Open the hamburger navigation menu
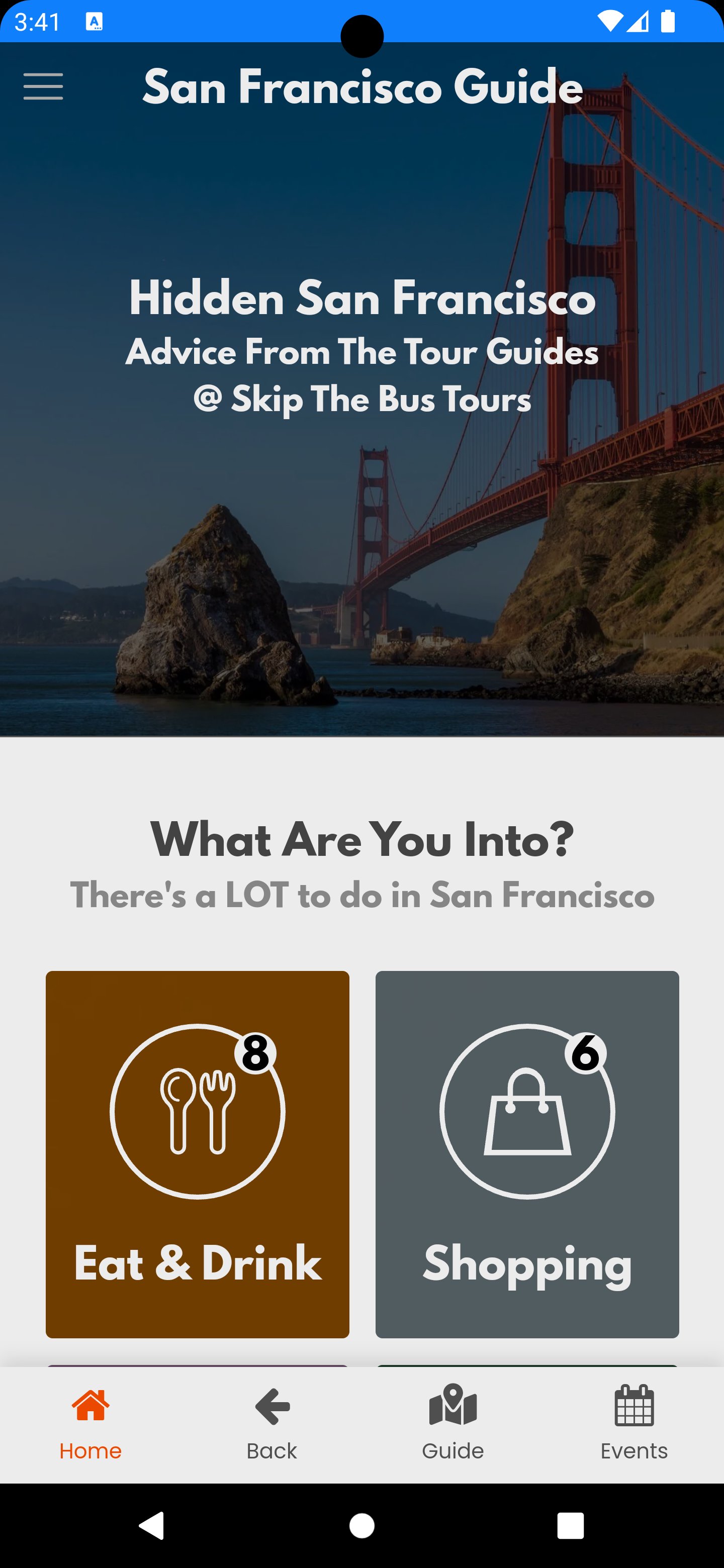 click(43, 86)
